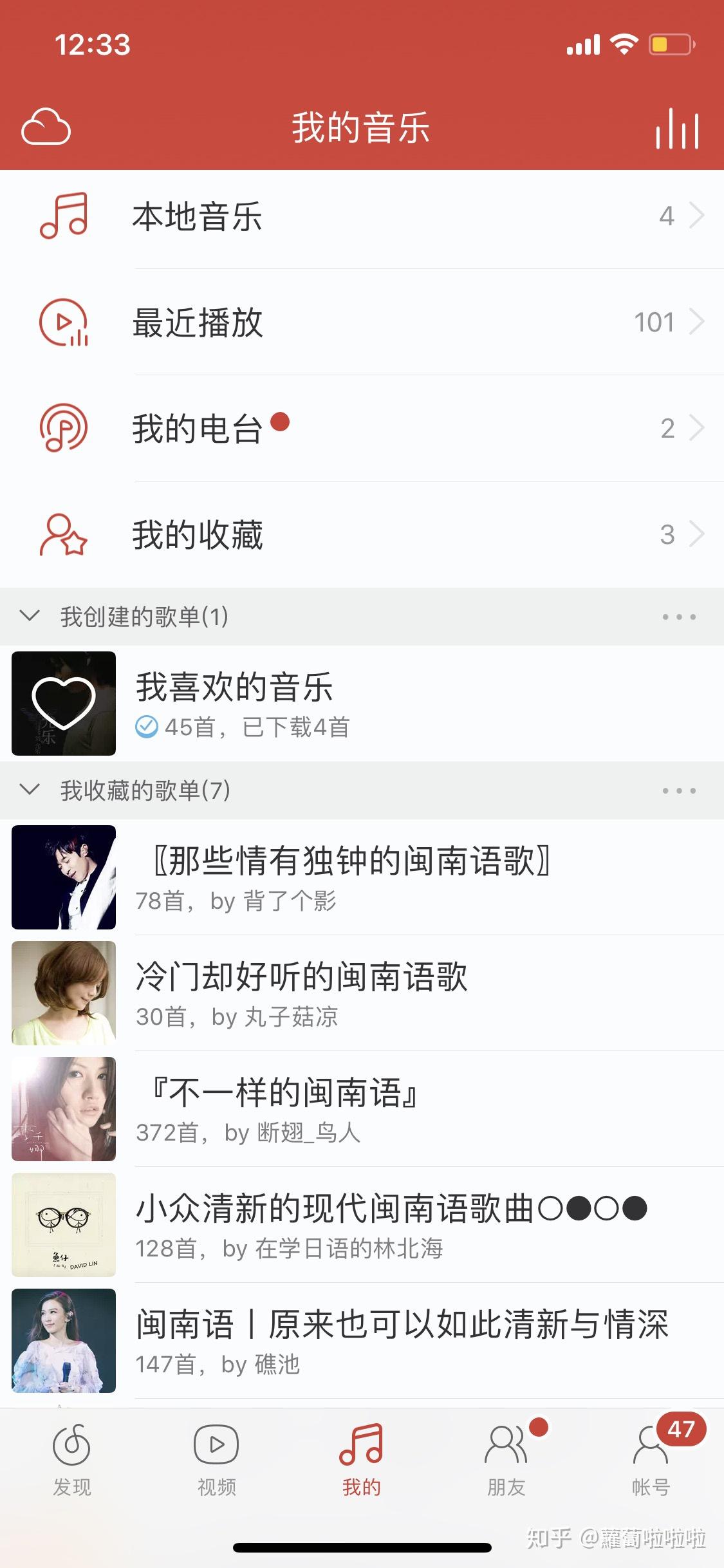
Task: Open 我的电台 via its radio icon
Action: click(62, 428)
